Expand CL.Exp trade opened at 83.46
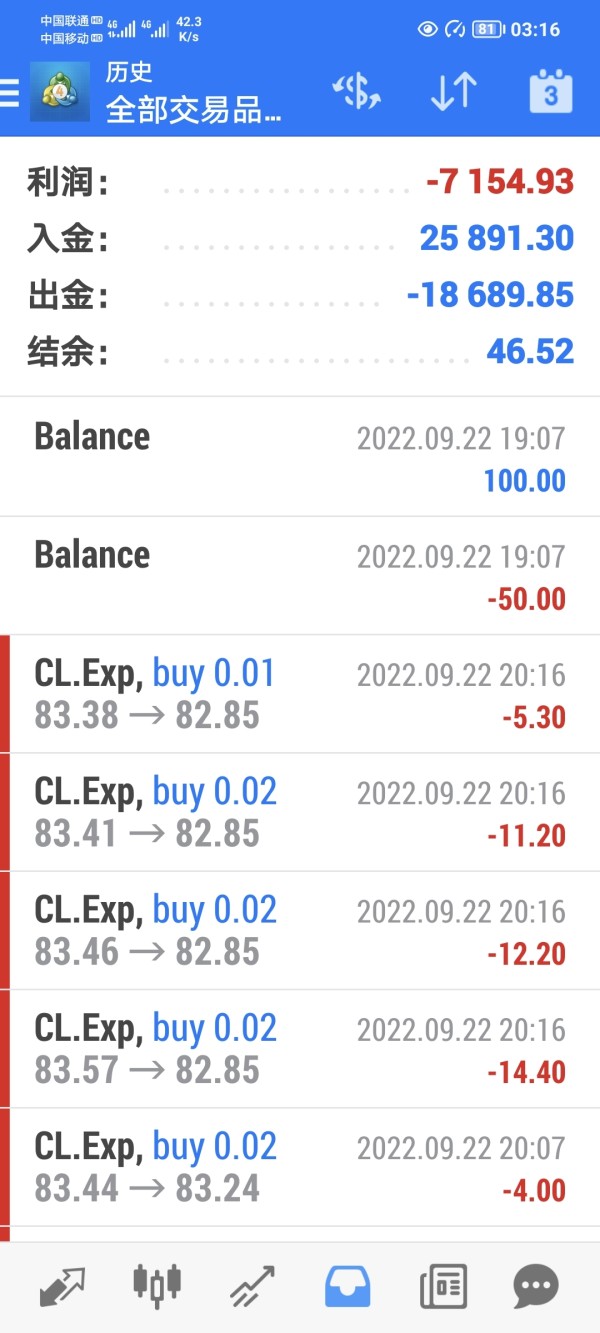This screenshot has width=600, height=1333. tap(300, 930)
